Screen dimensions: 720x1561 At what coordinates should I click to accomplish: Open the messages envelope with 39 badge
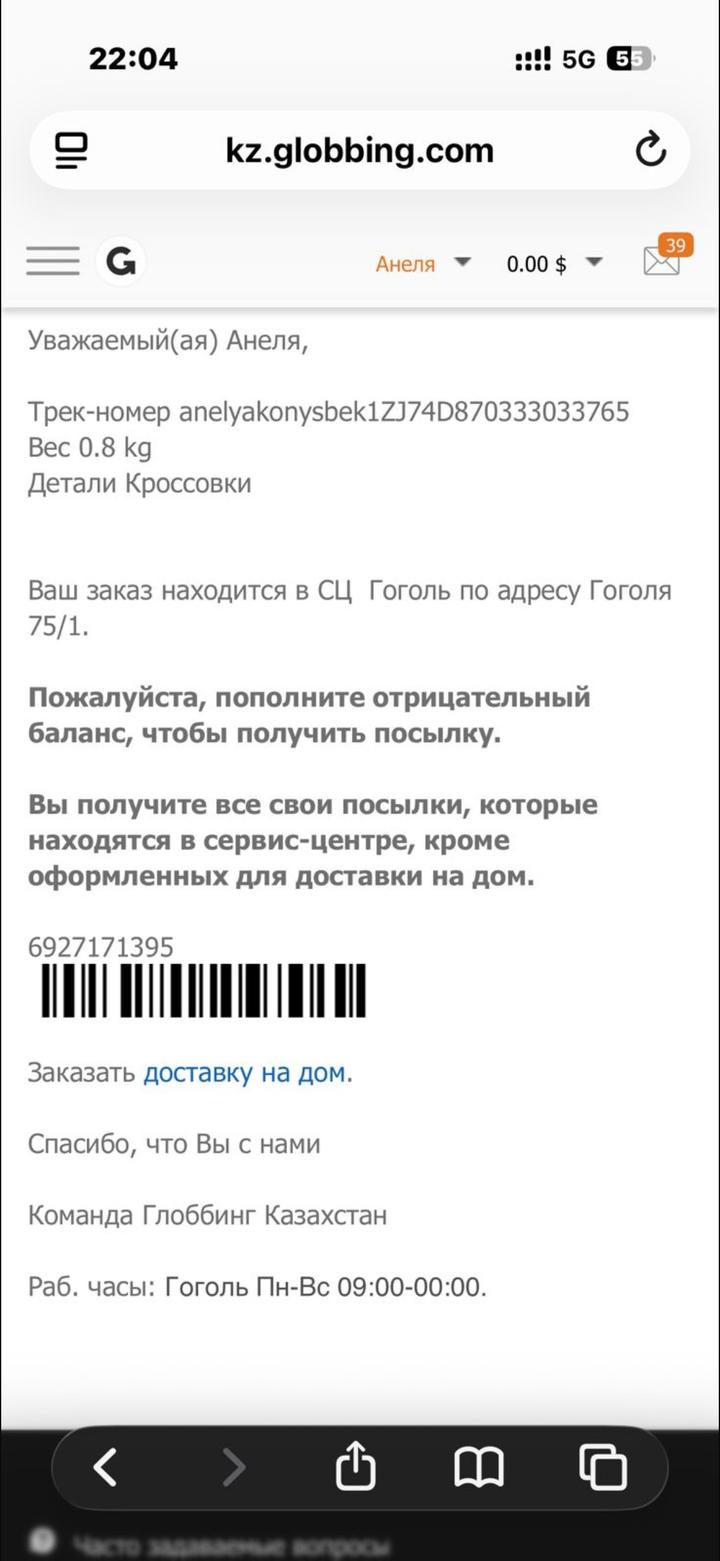pyautogui.click(x=662, y=260)
